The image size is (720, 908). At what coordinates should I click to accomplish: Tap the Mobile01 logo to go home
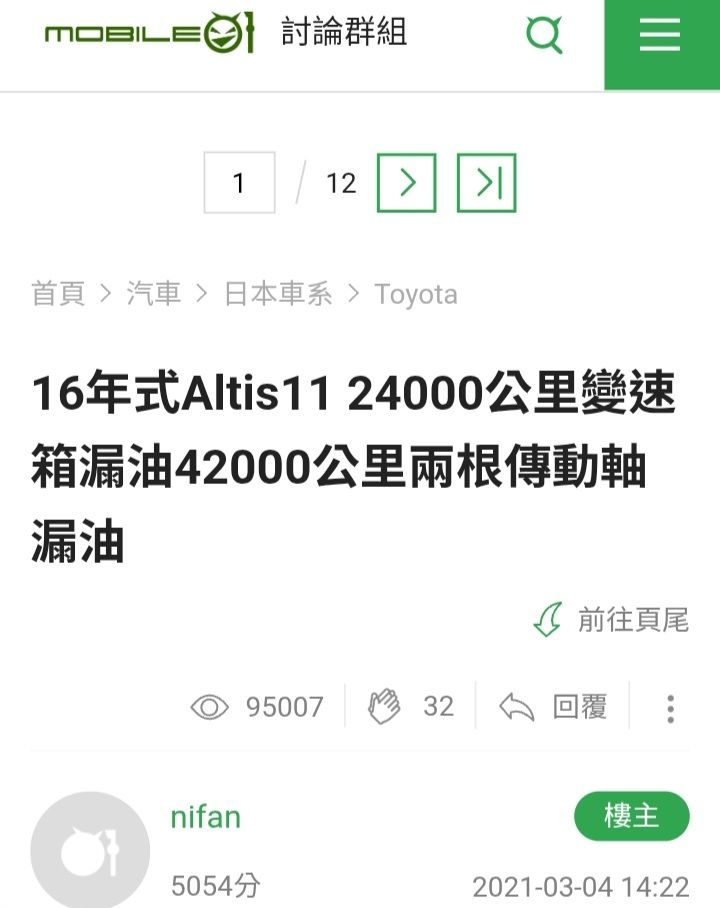coord(148,35)
